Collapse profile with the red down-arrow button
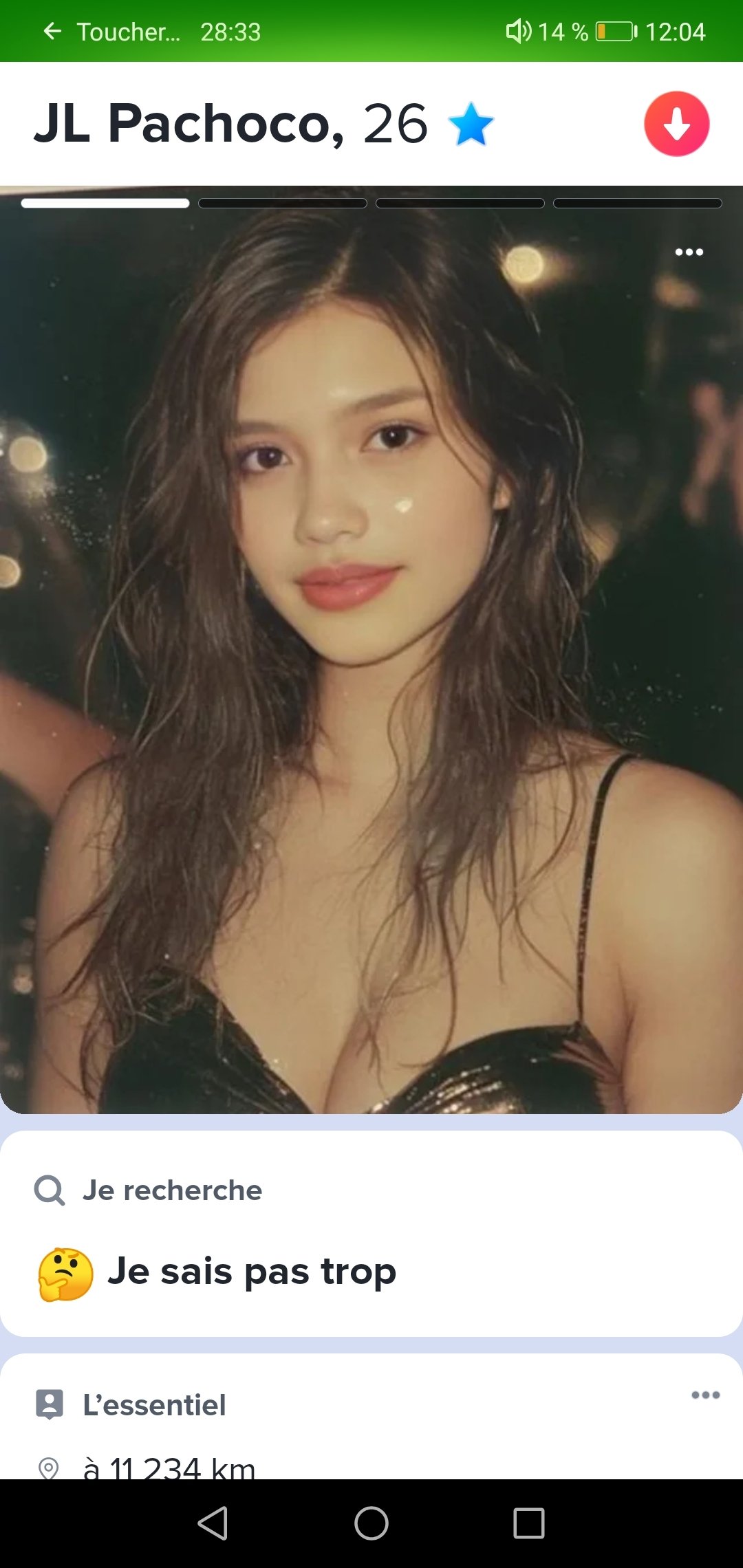Screen dimensions: 743x1568 click(676, 124)
